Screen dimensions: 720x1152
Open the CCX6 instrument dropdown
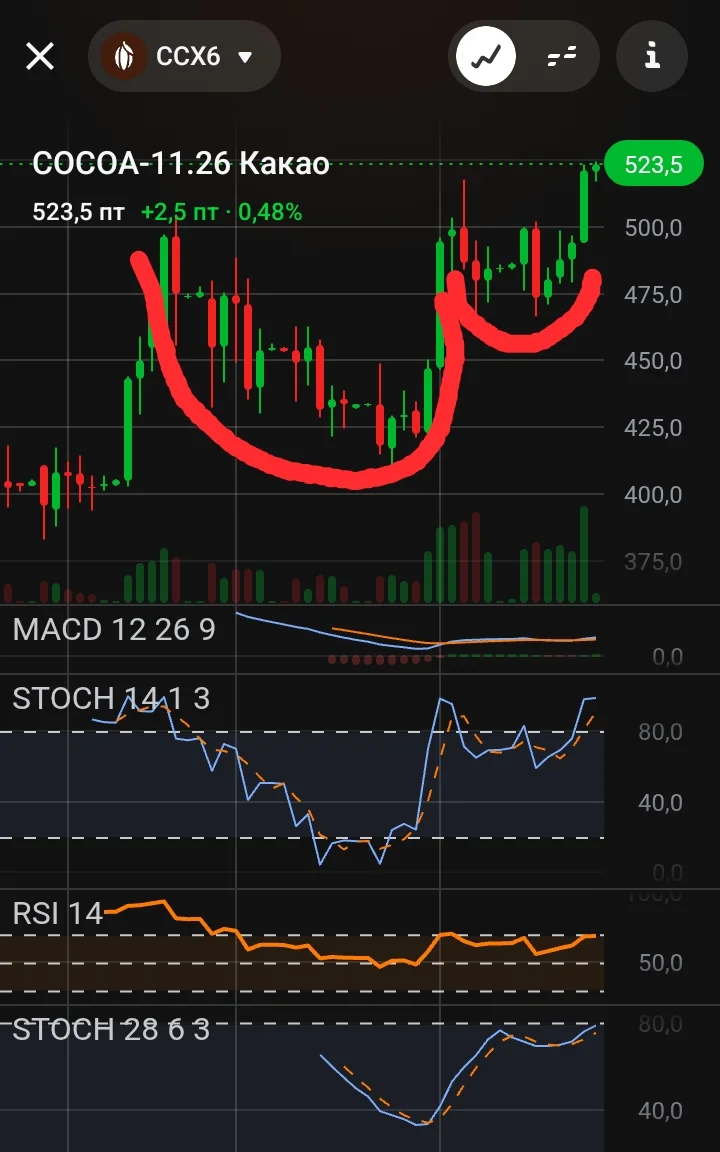point(184,56)
